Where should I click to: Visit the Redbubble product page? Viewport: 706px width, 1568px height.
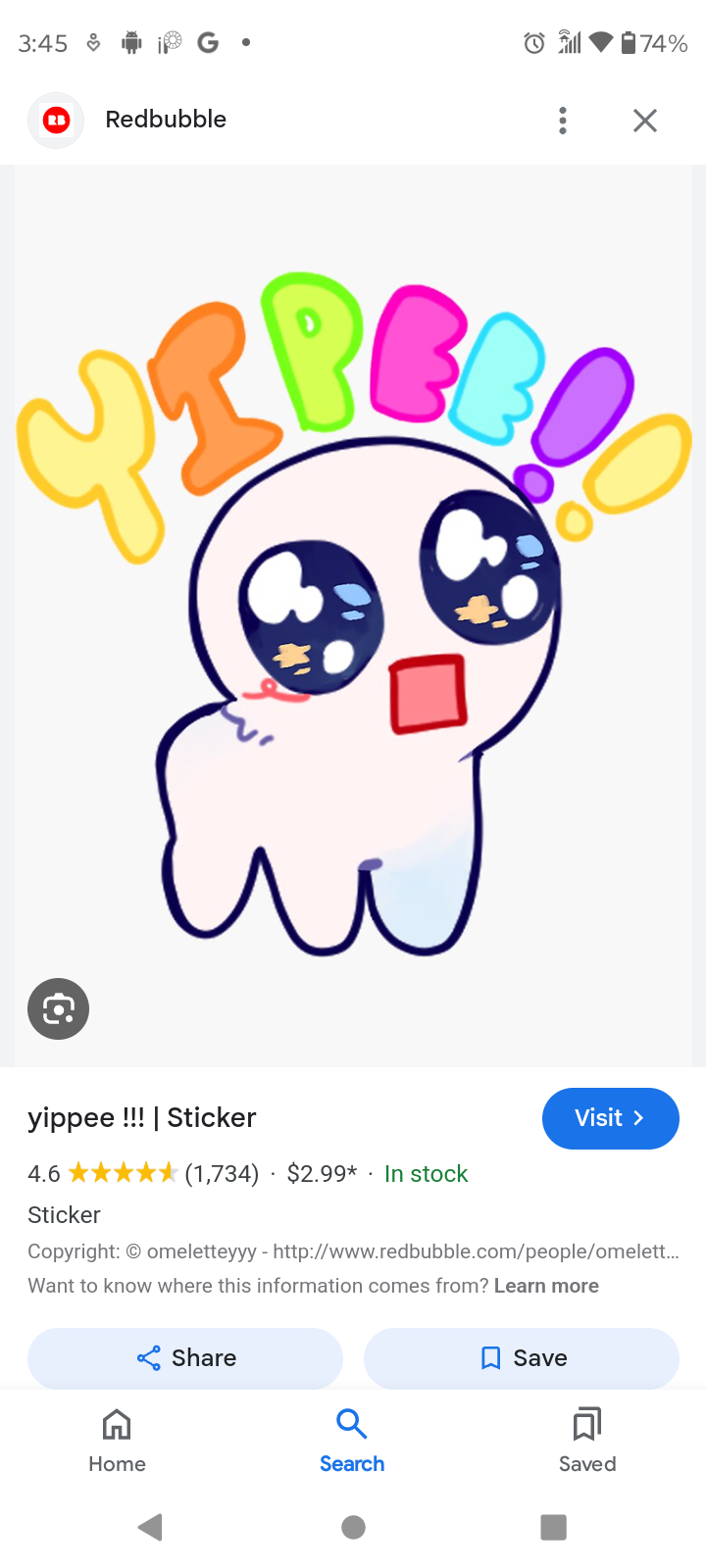pyautogui.click(x=610, y=1118)
